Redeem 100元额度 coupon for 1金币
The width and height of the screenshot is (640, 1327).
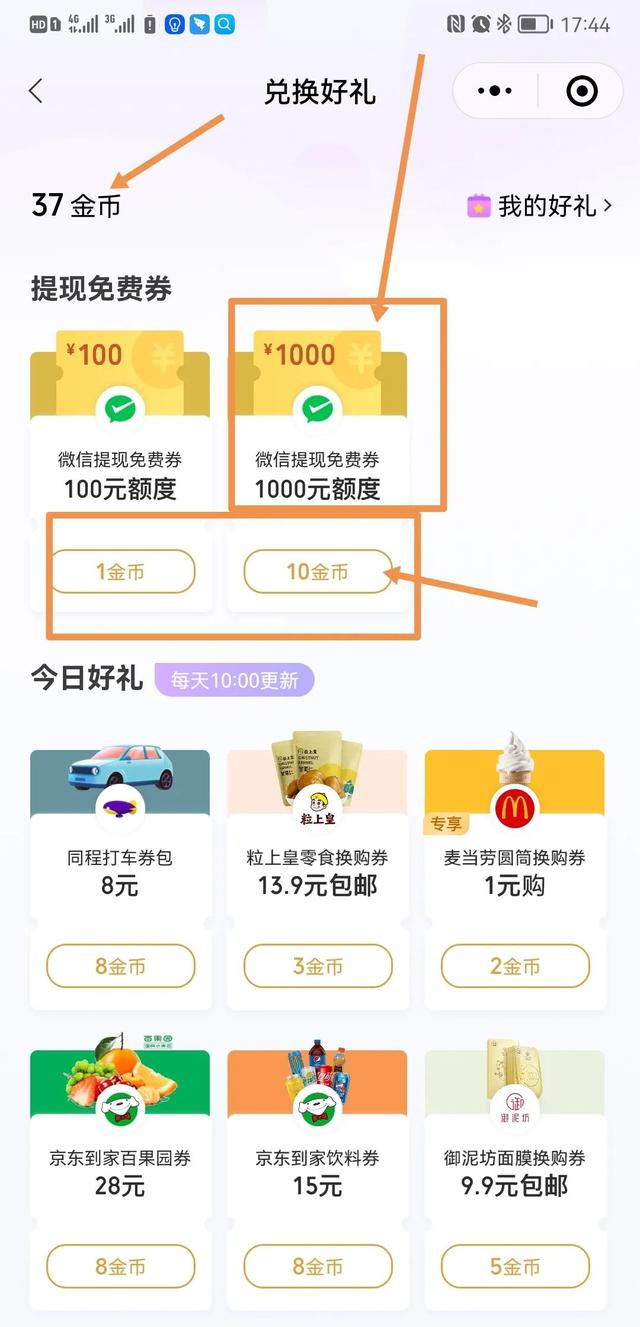tap(121, 572)
